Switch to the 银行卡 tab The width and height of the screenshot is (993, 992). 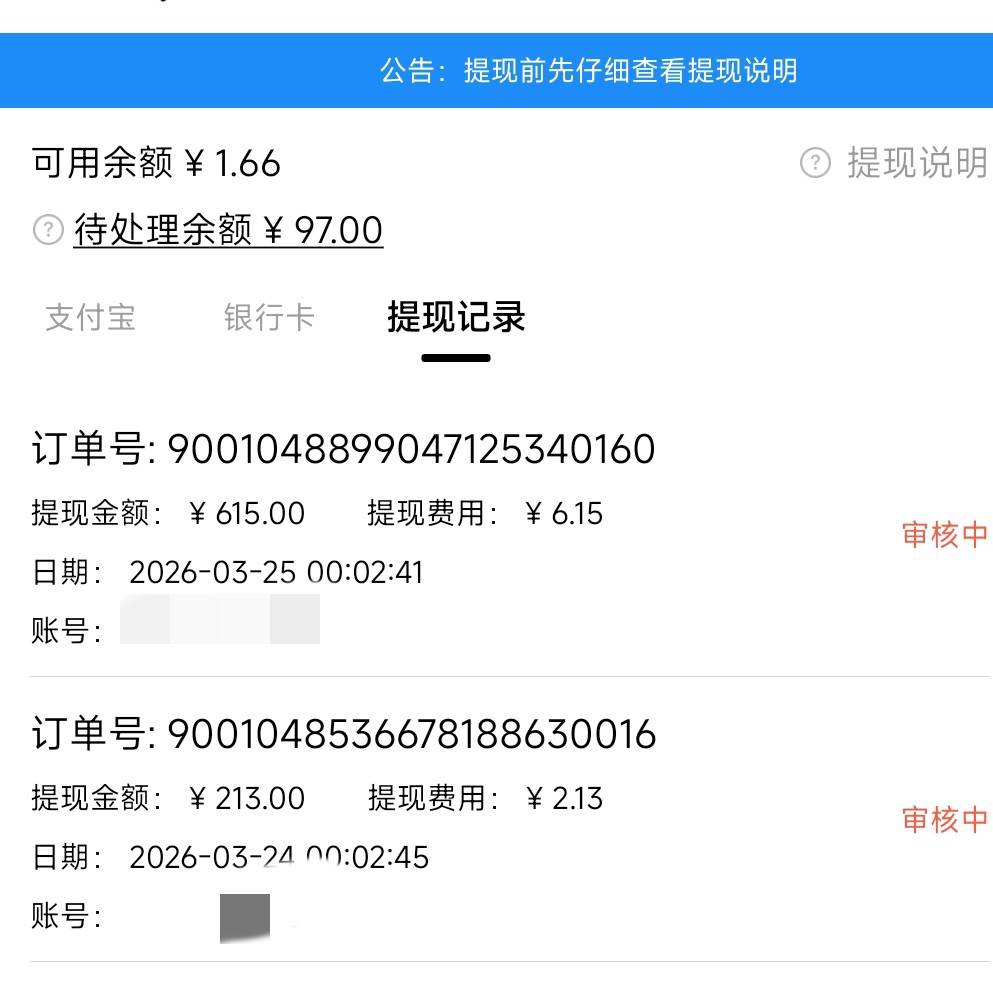268,318
